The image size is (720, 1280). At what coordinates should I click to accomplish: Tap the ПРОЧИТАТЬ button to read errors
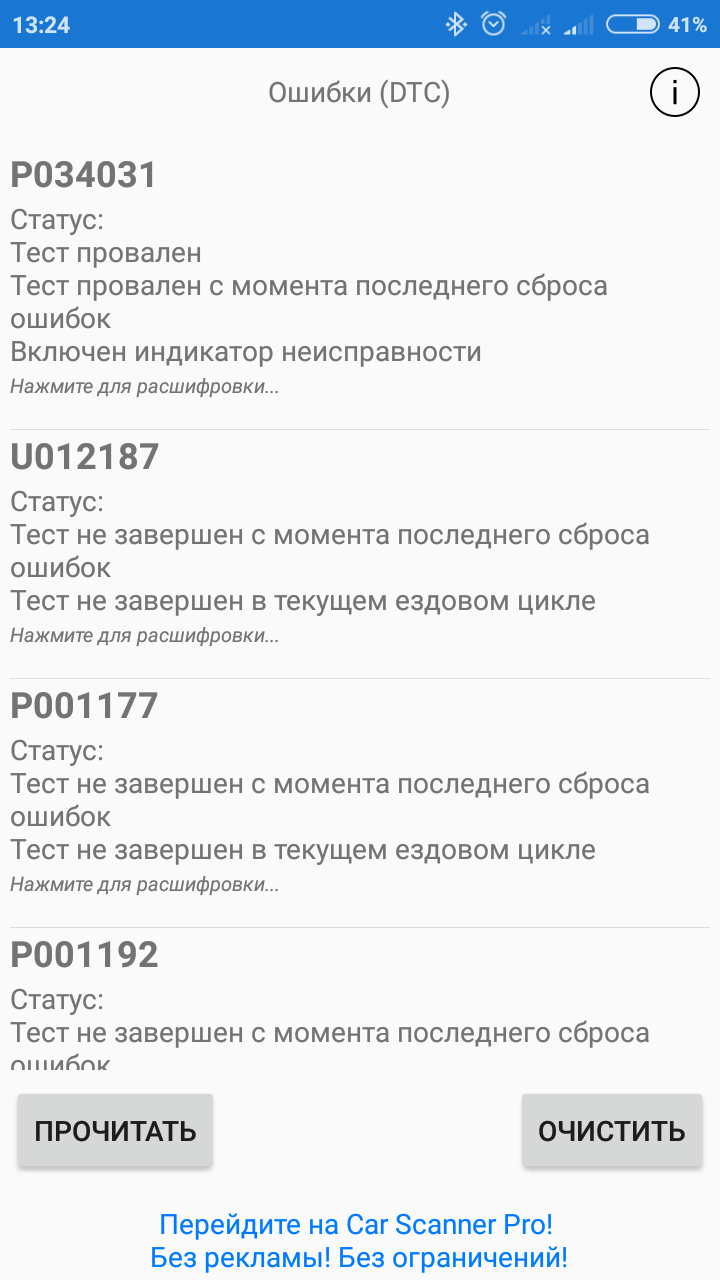point(115,1131)
